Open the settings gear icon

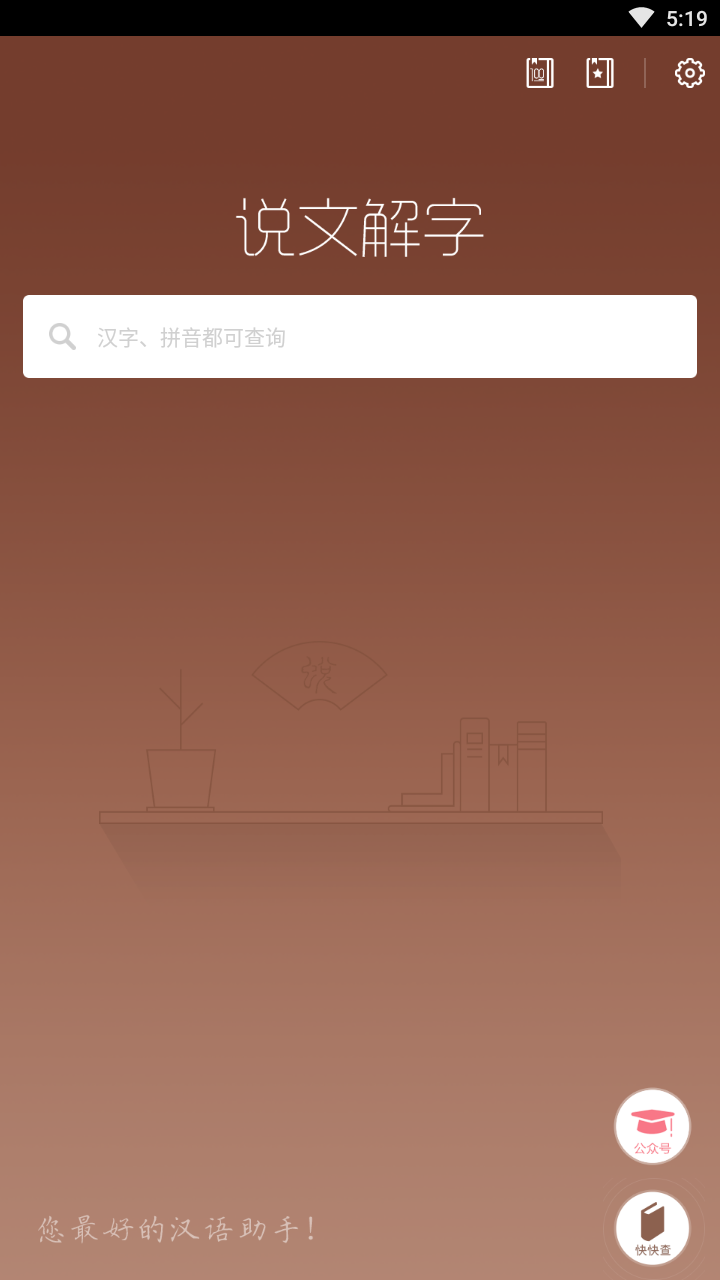[689, 73]
